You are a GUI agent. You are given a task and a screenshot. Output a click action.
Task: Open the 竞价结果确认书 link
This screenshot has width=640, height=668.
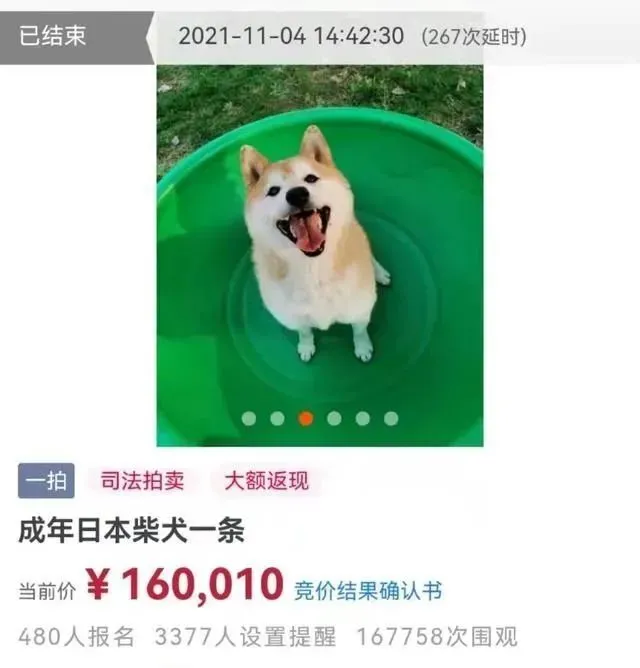(367, 590)
